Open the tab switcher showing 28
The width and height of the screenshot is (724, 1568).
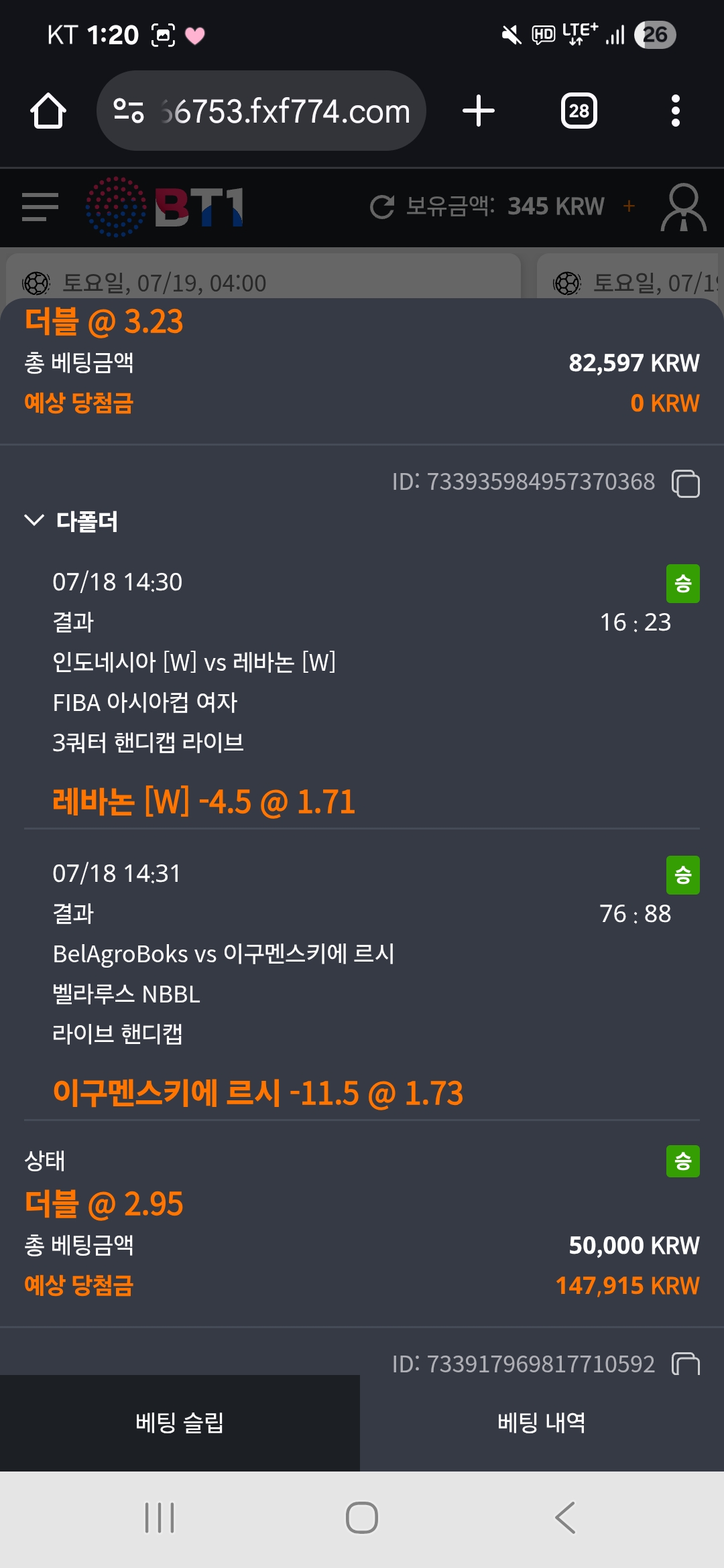pos(579,111)
